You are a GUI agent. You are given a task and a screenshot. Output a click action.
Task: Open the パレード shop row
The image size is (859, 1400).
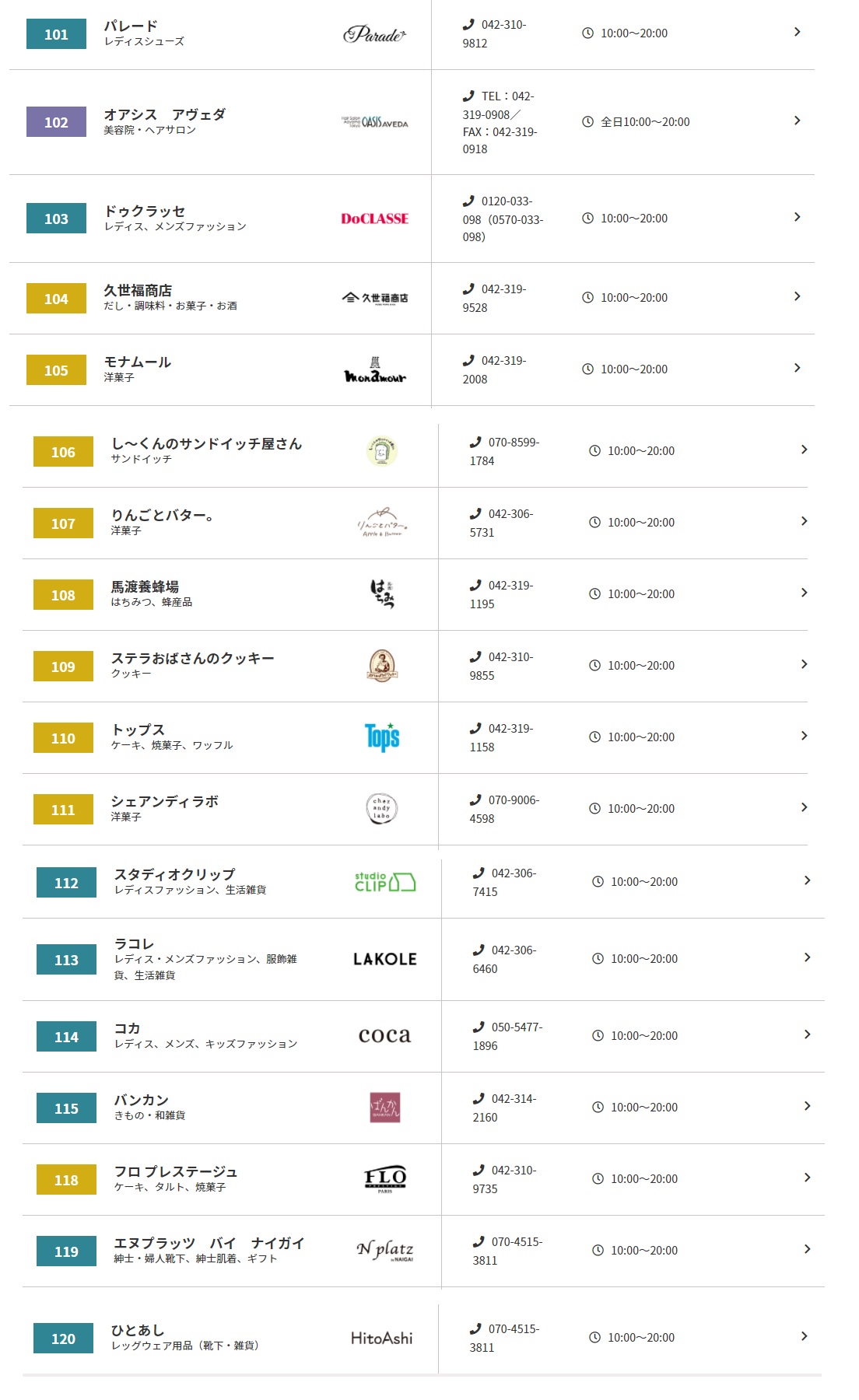coord(412,34)
